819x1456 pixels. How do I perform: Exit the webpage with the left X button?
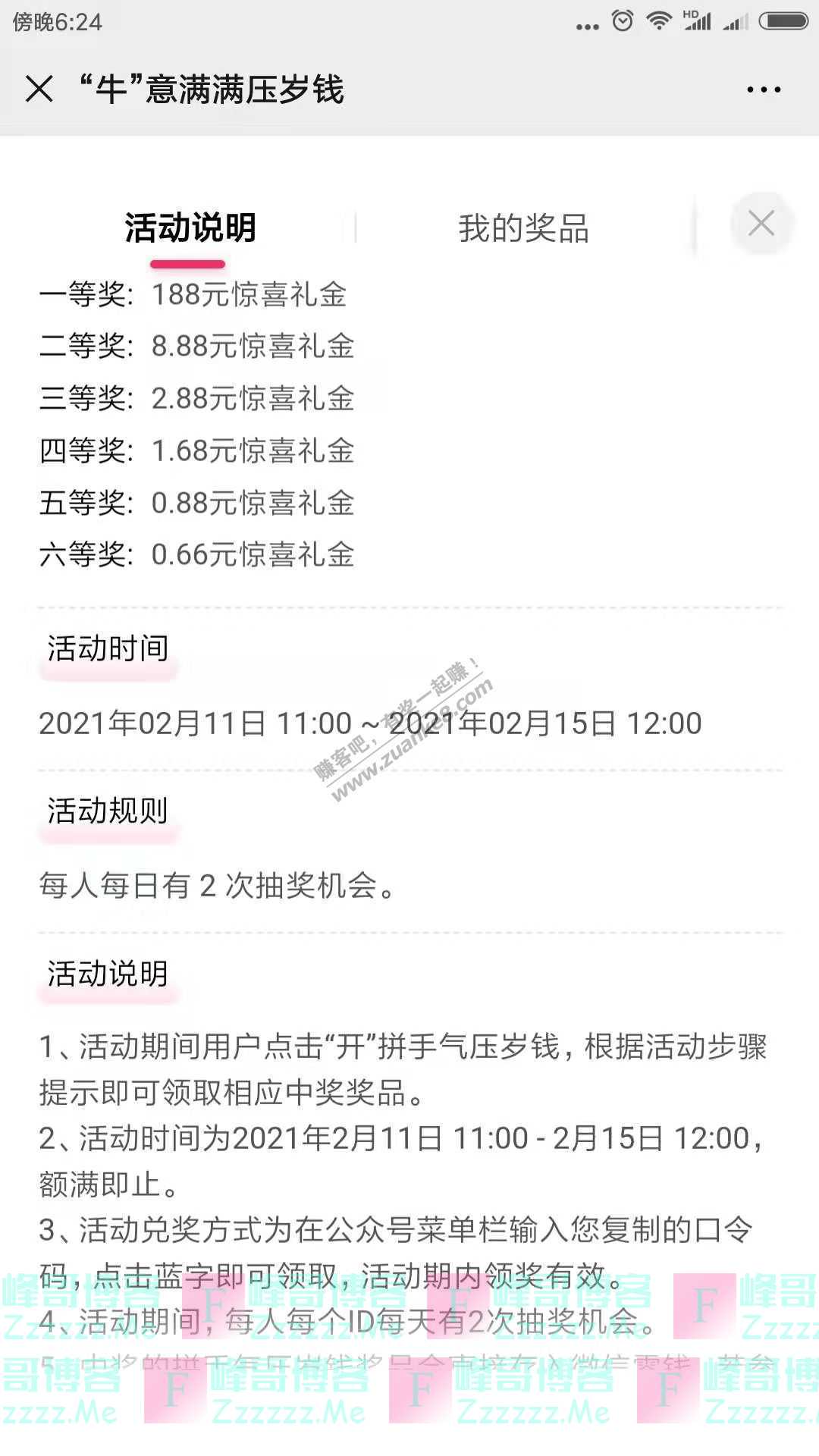coord(39,89)
